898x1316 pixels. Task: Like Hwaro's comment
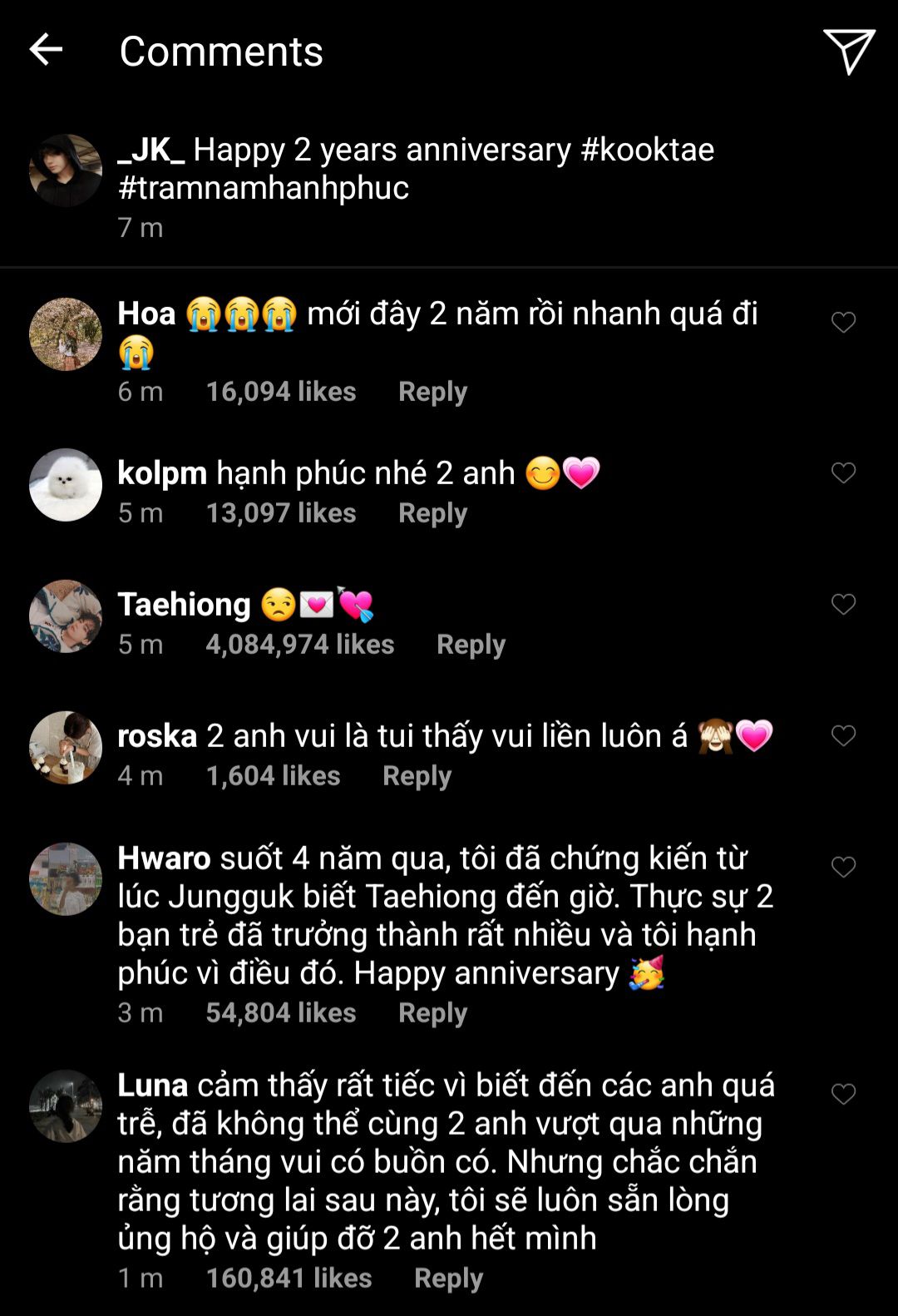pos(843,867)
